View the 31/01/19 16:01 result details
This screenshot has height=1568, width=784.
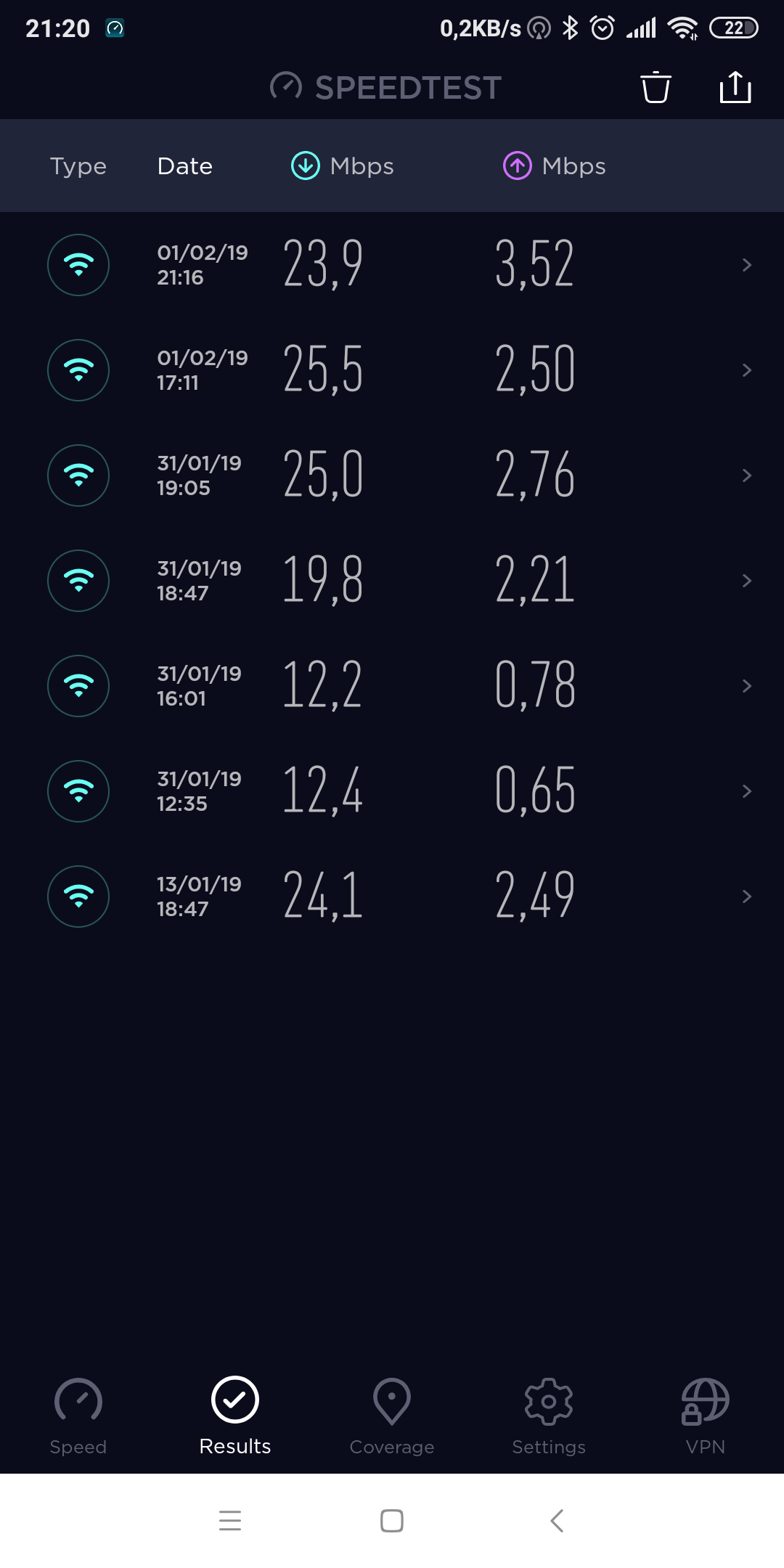tap(392, 686)
